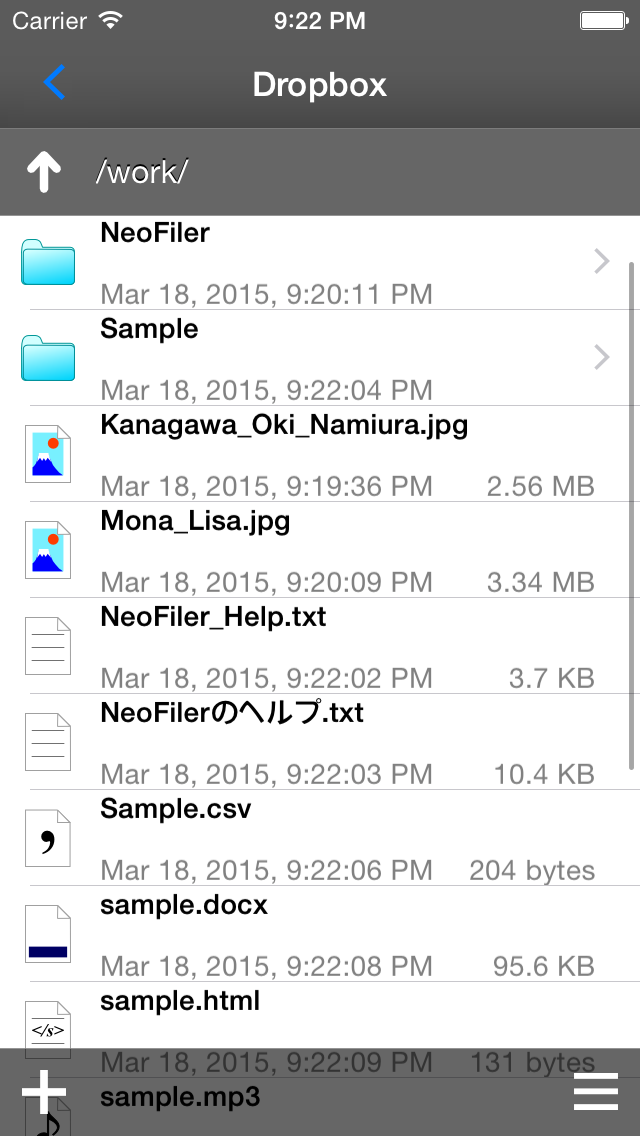Image resolution: width=640 pixels, height=1136 pixels.
Task: Open the NeoFilerのヘルプ.txt file
Action: tap(320, 742)
